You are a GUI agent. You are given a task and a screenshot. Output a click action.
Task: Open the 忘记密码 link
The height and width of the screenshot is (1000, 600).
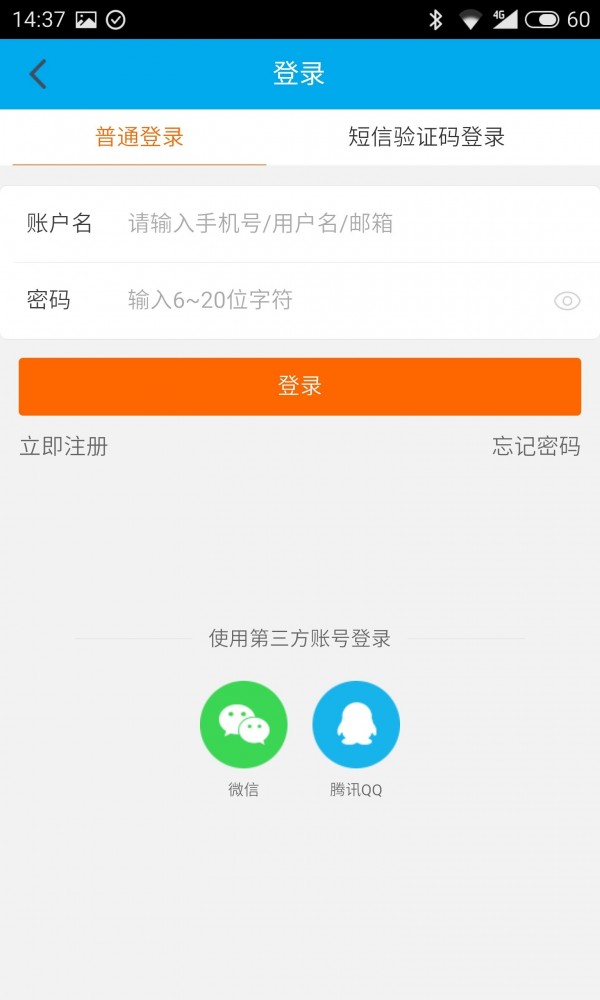pyautogui.click(x=536, y=447)
